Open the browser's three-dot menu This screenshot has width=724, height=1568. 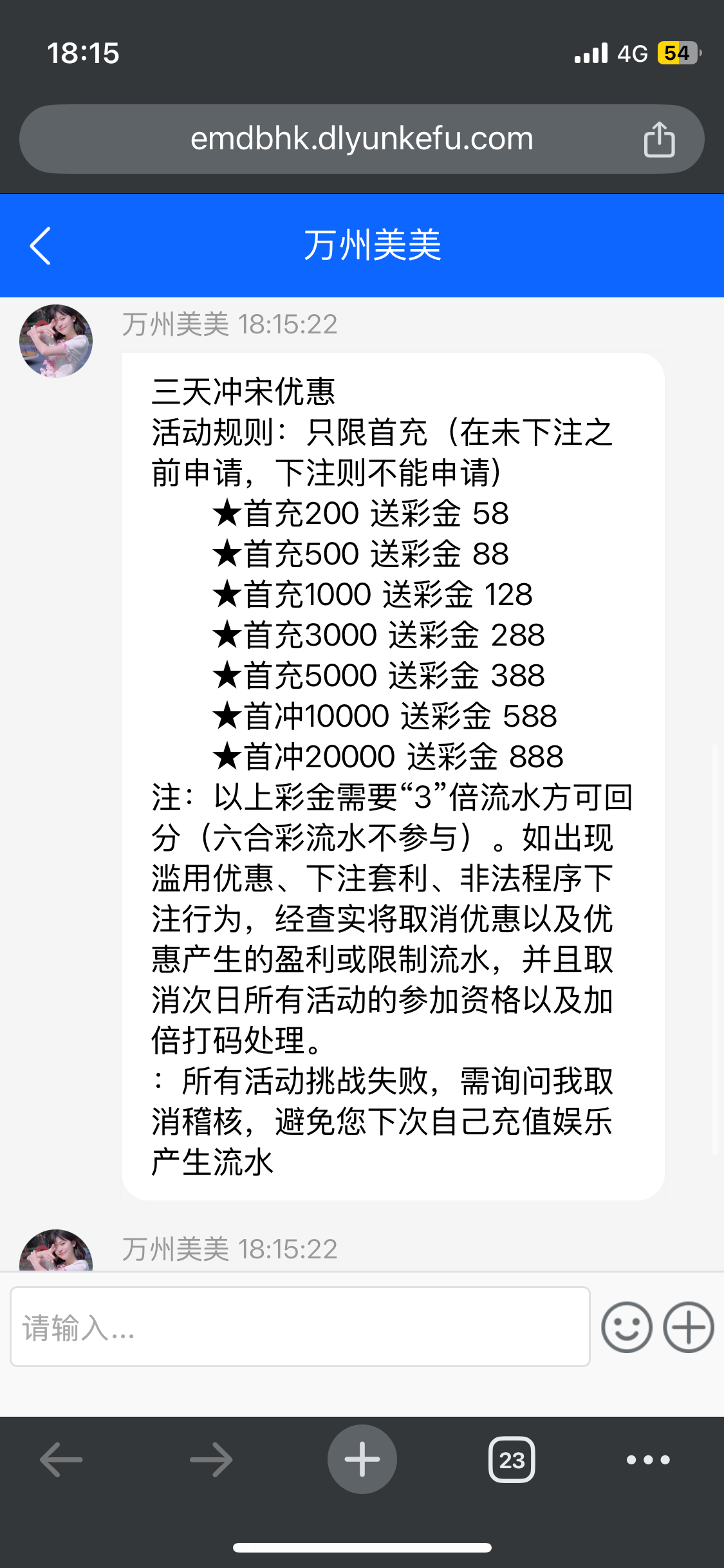(x=648, y=1460)
